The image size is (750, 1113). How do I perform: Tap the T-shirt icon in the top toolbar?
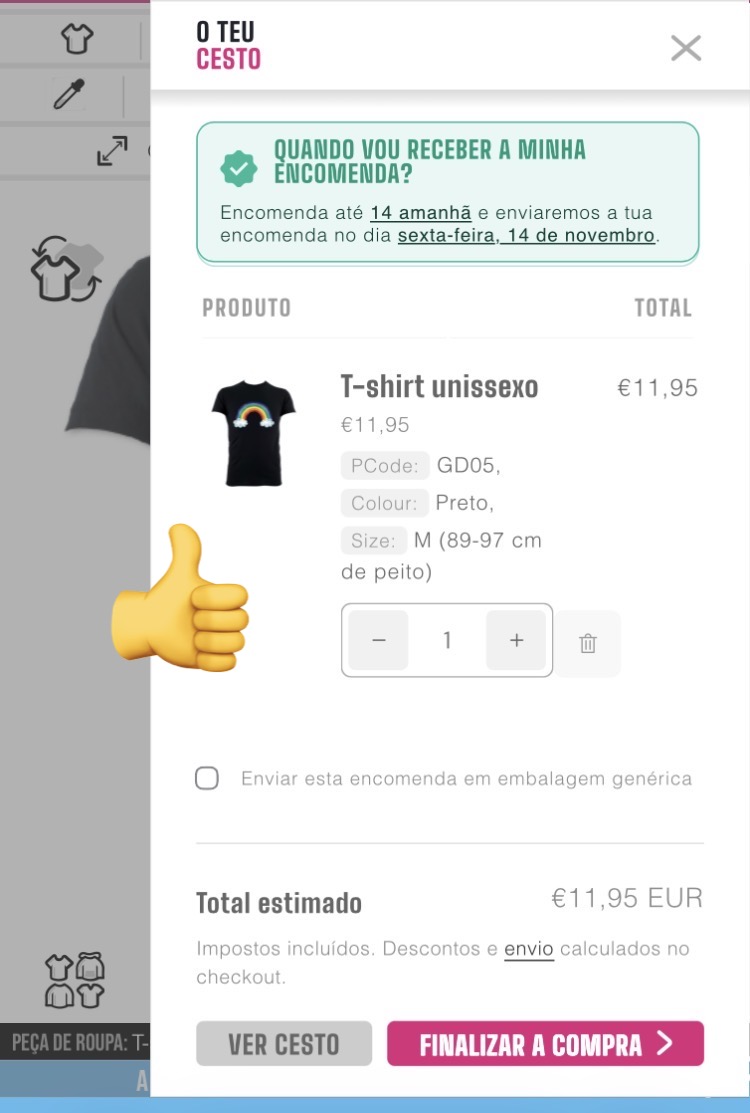pos(76,39)
